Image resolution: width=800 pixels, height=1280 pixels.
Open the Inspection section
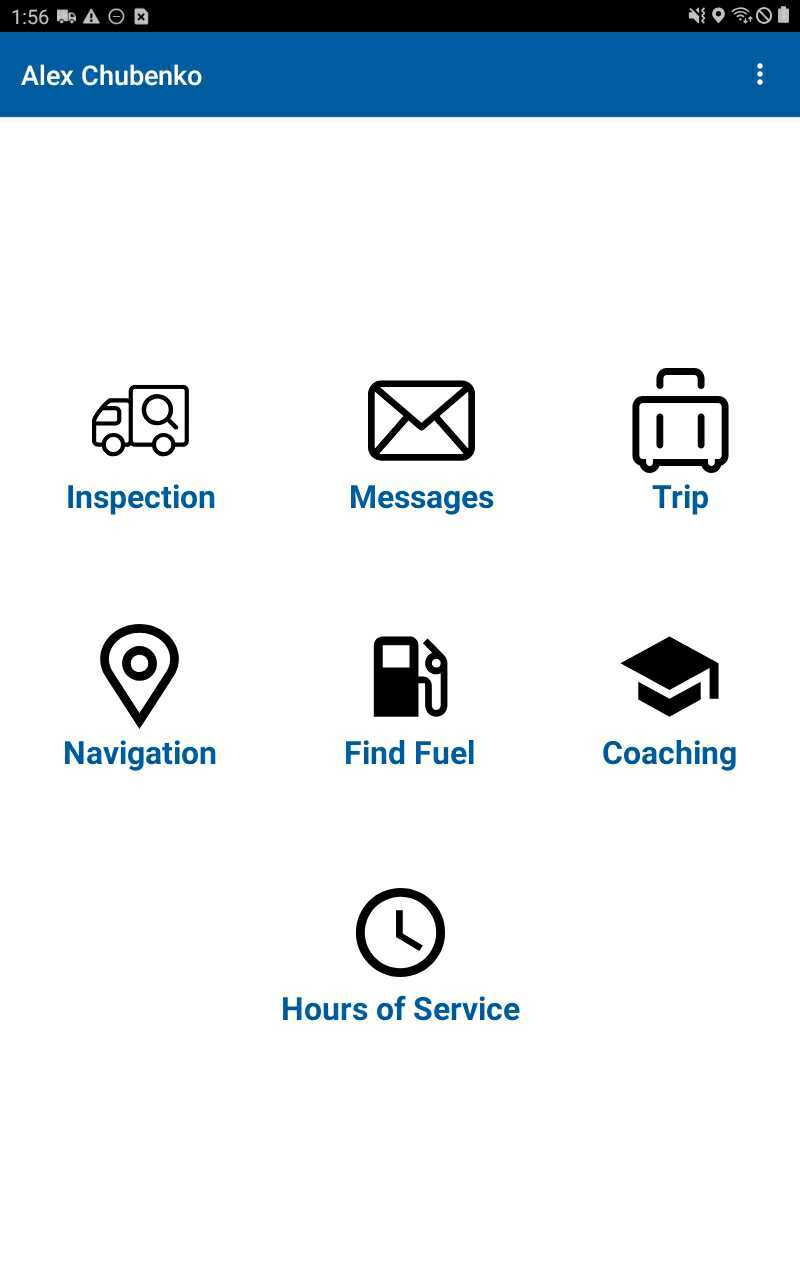click(141, 445)
